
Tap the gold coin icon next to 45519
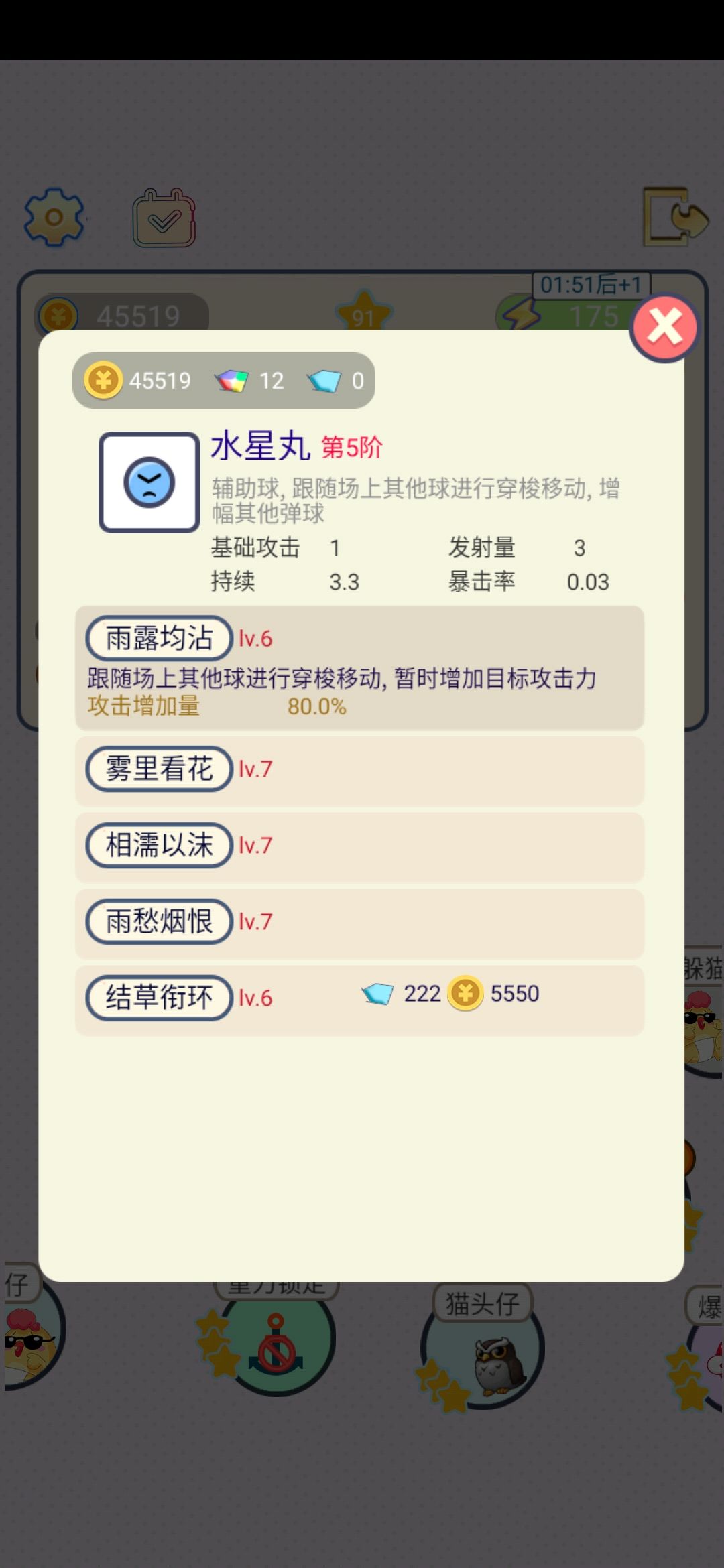pos(104,380)
